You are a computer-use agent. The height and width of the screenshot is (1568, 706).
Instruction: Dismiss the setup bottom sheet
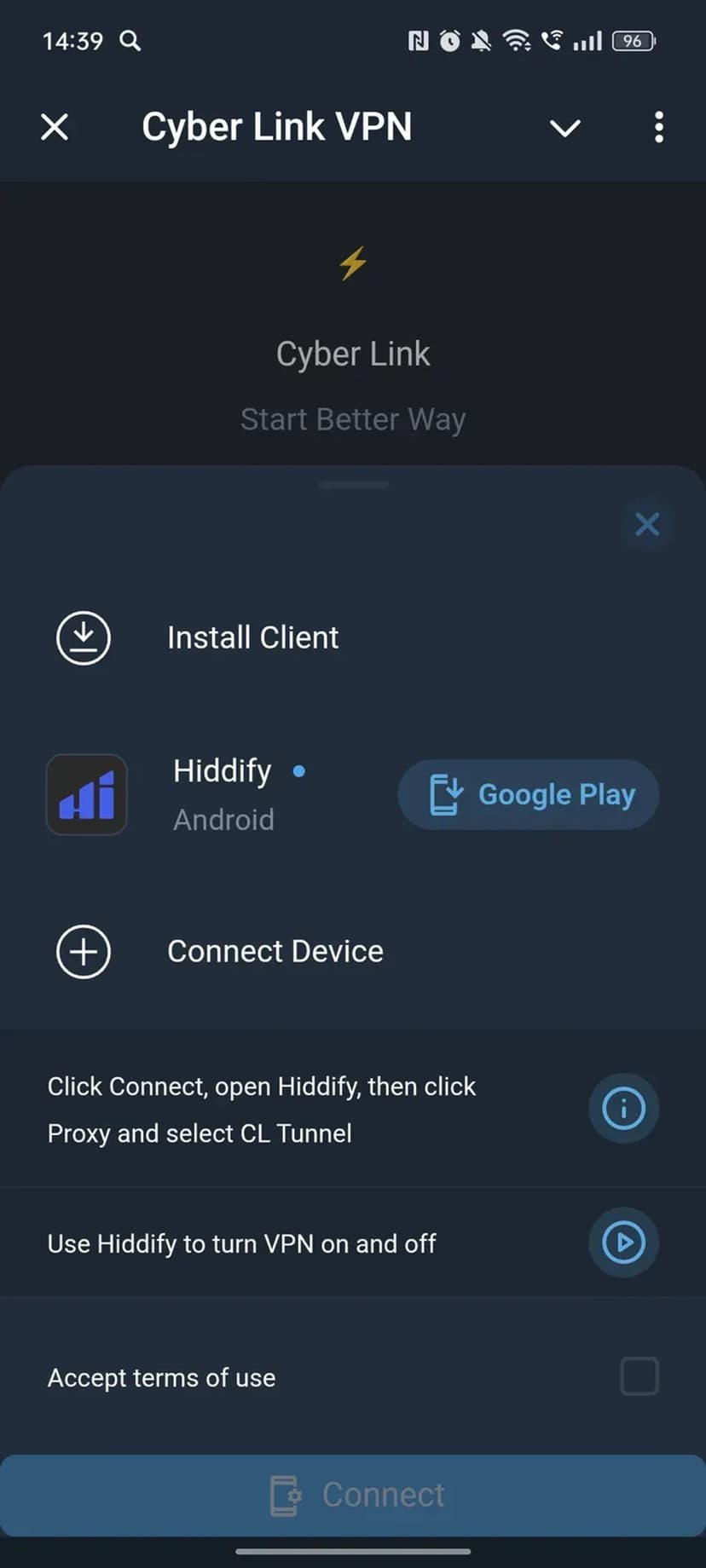(647, 524)
